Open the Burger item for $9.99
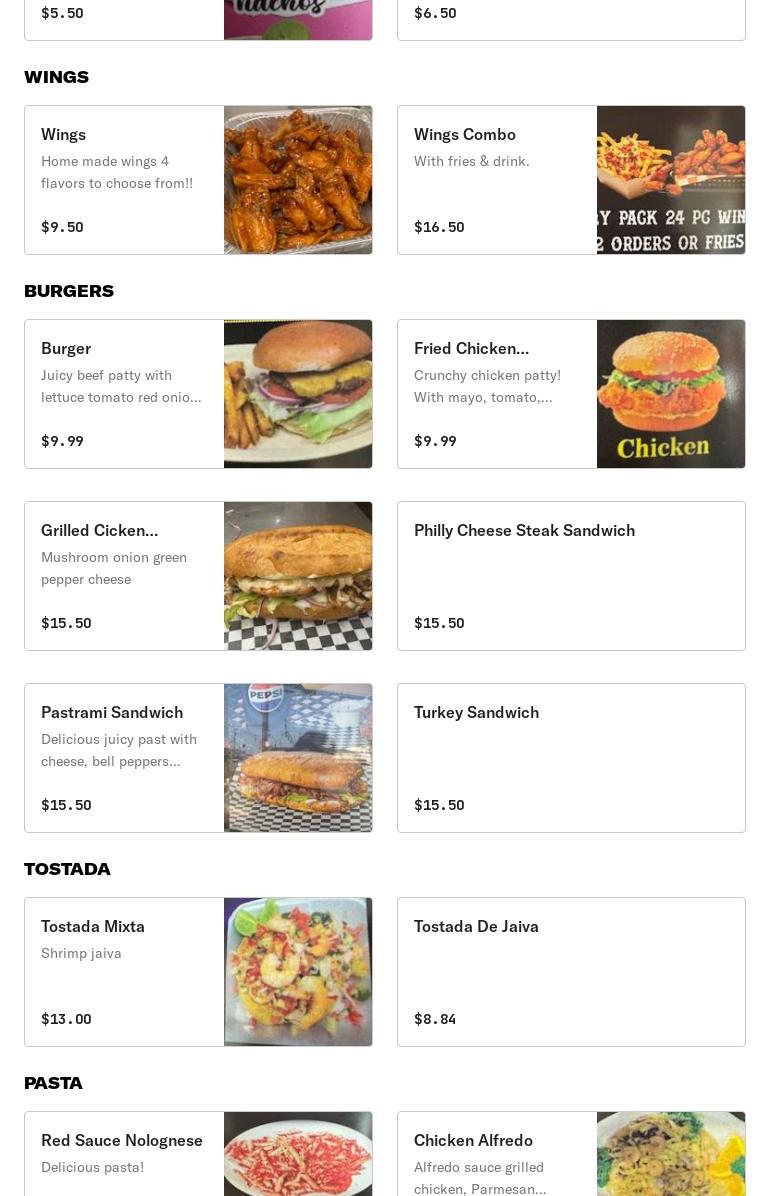This screenshot has width=770, height=1196. coord(198,394)
